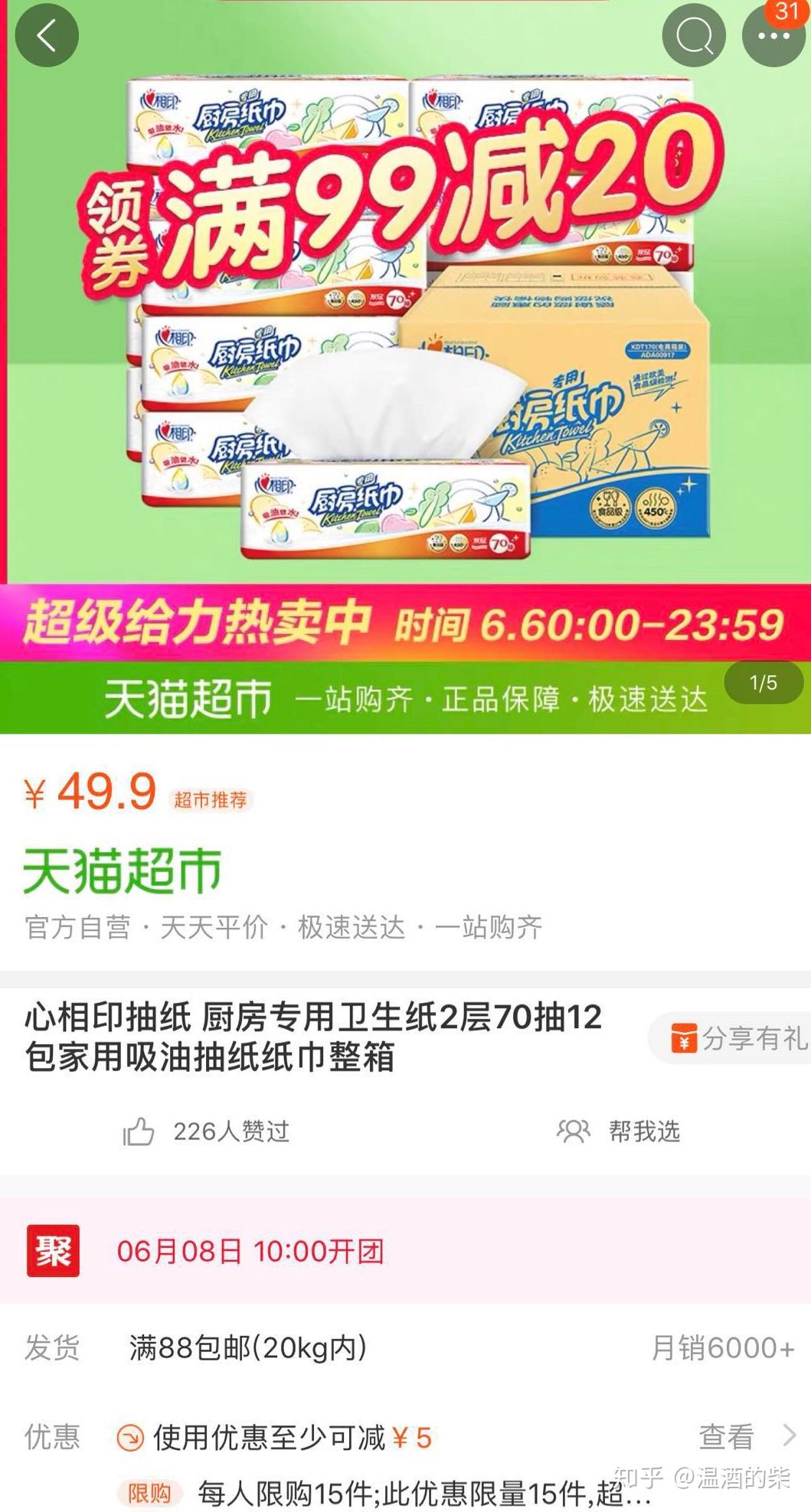Screen dimensions: 811x1512
Task: Like the product via 226人赞过
Action: (207, 1132)
